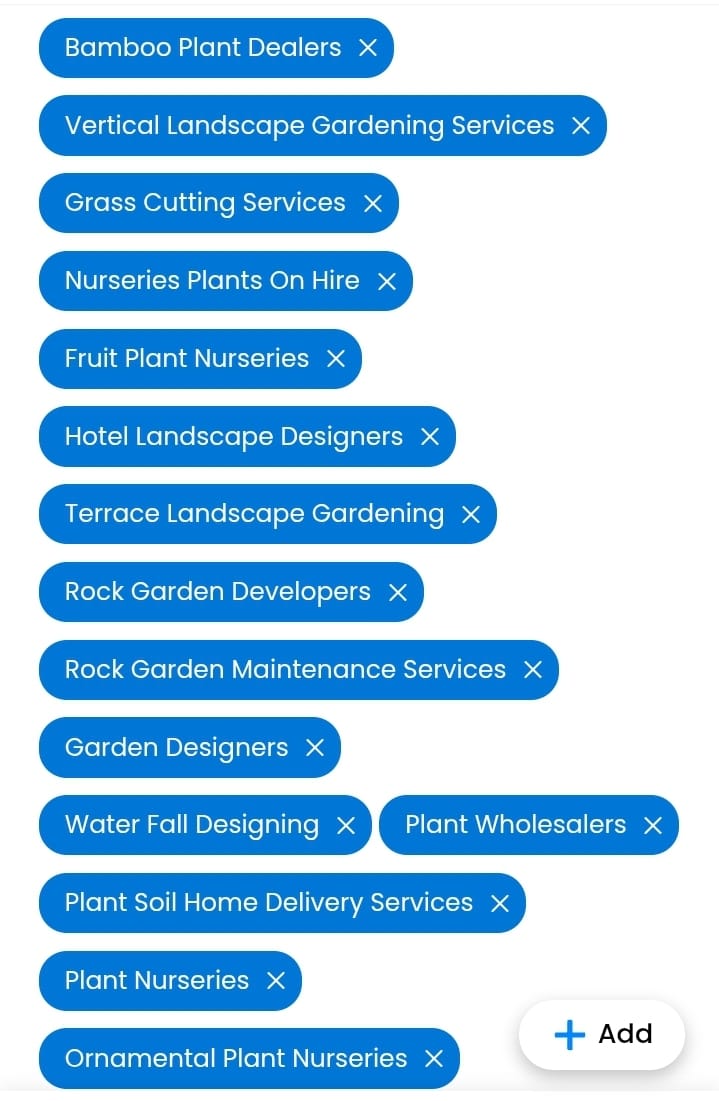Remove Plant Soil Home Delivery Services tag
719x1101 pixels.
(500, 904)
